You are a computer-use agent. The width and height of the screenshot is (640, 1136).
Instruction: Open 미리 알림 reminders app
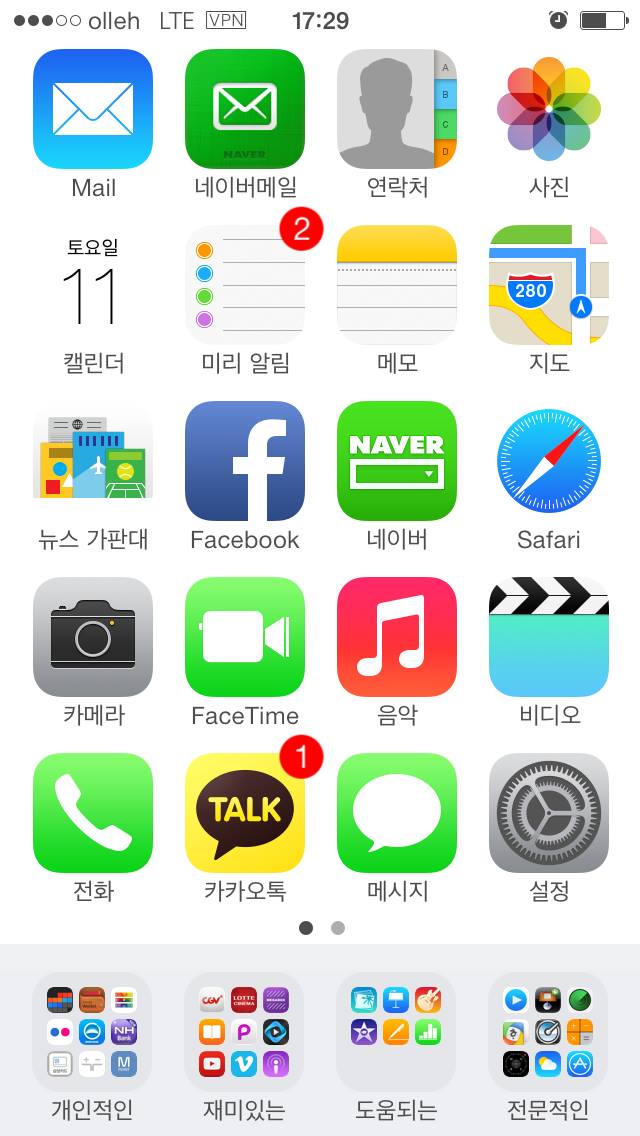[x=245, y=285]
